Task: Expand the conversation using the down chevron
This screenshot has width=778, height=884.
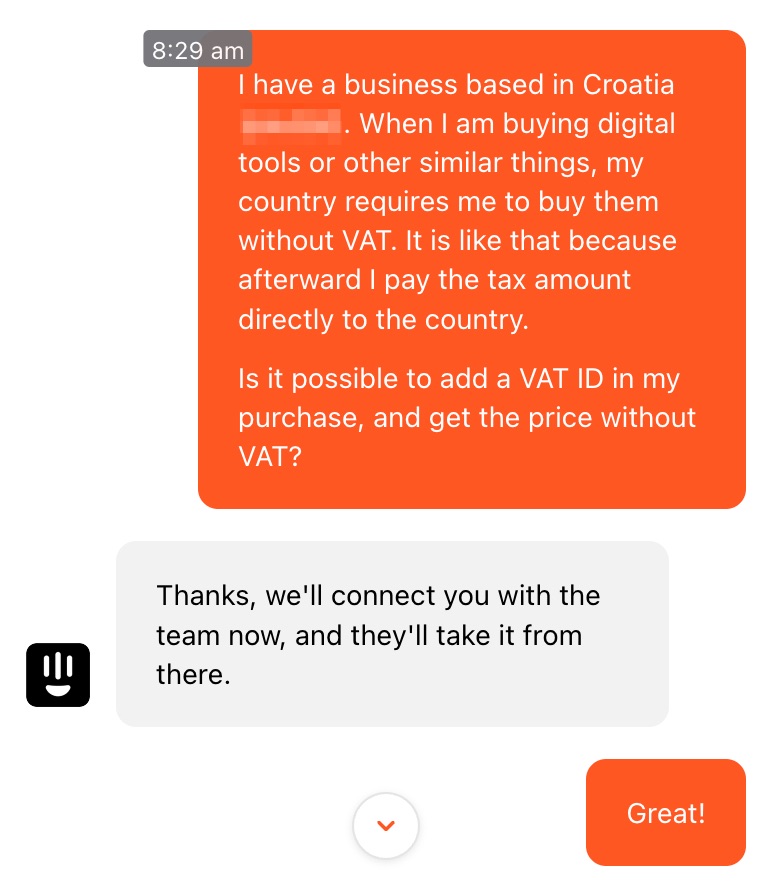Action: (x=386, y=826)
